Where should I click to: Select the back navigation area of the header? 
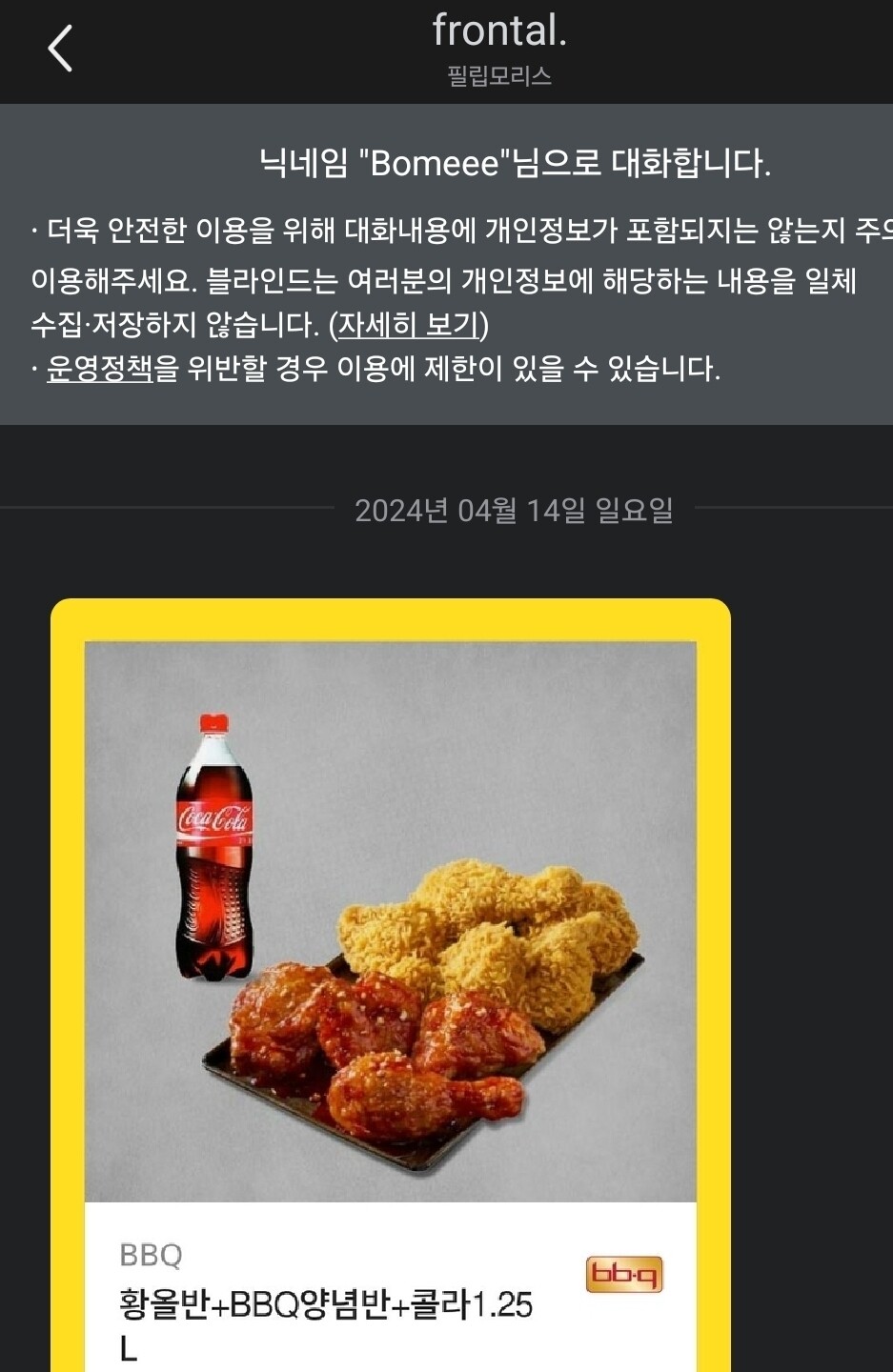[x=62, y=50]
